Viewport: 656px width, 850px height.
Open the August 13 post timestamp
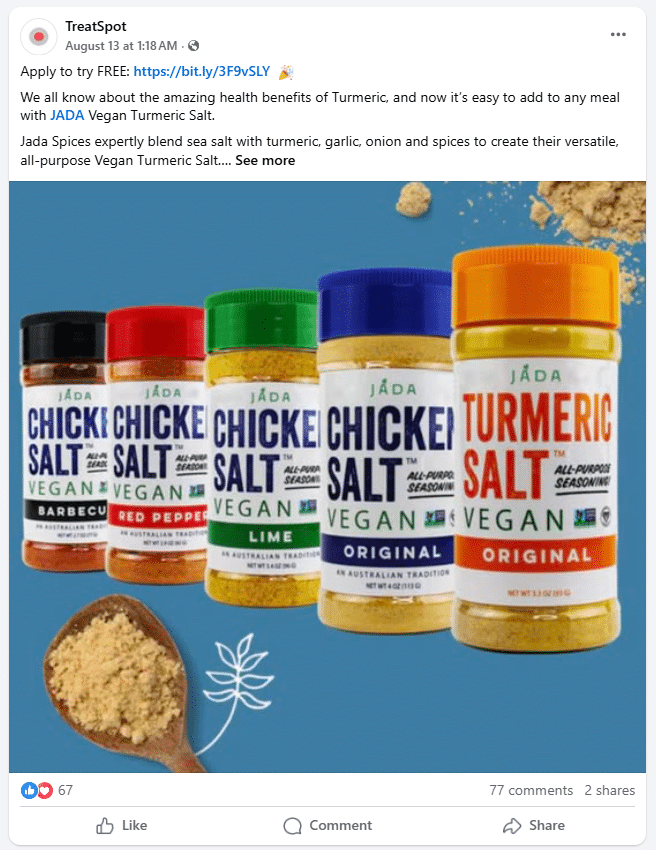tap(121, 46)
